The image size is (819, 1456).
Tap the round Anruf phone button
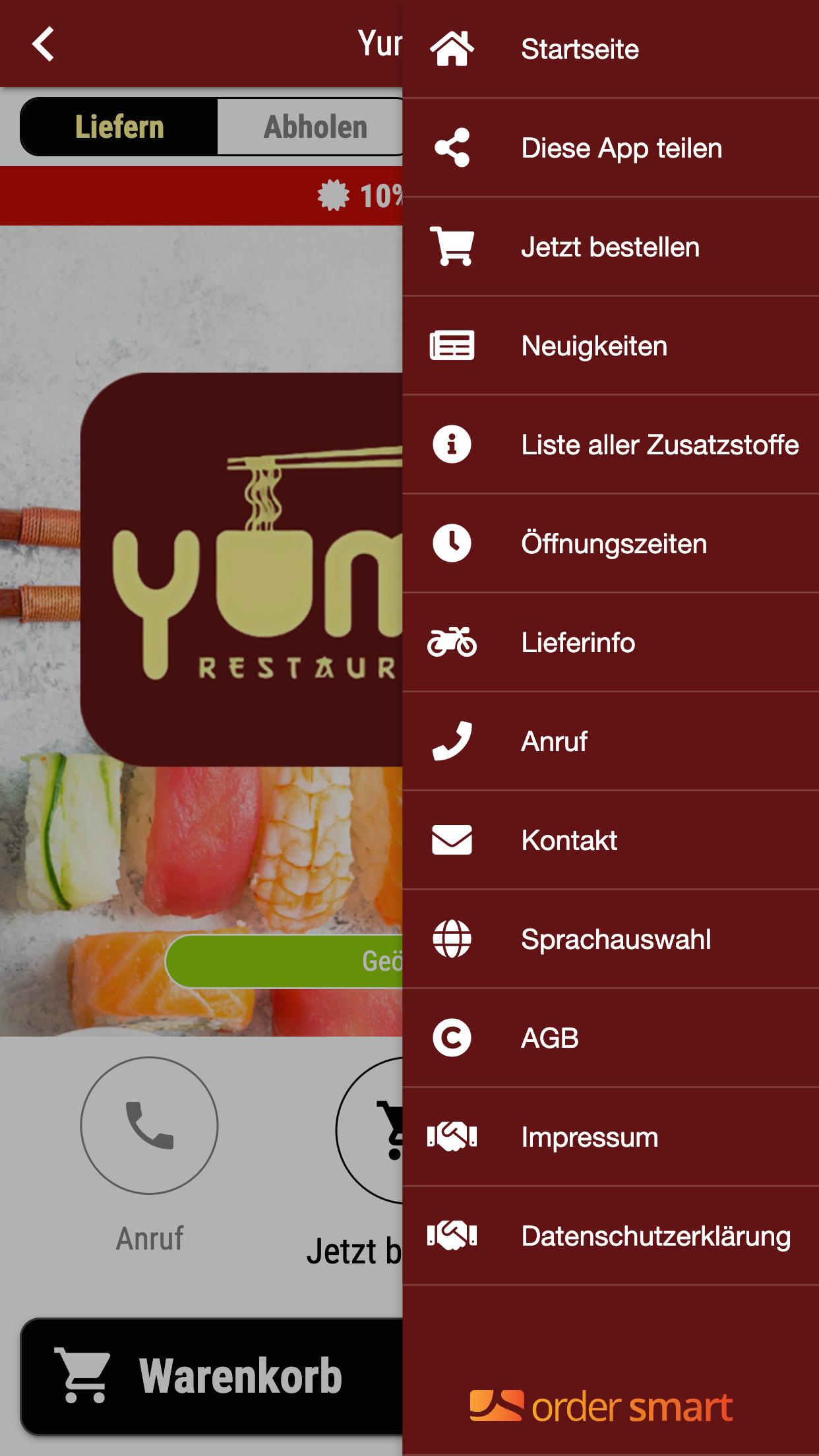[149, 1125]
